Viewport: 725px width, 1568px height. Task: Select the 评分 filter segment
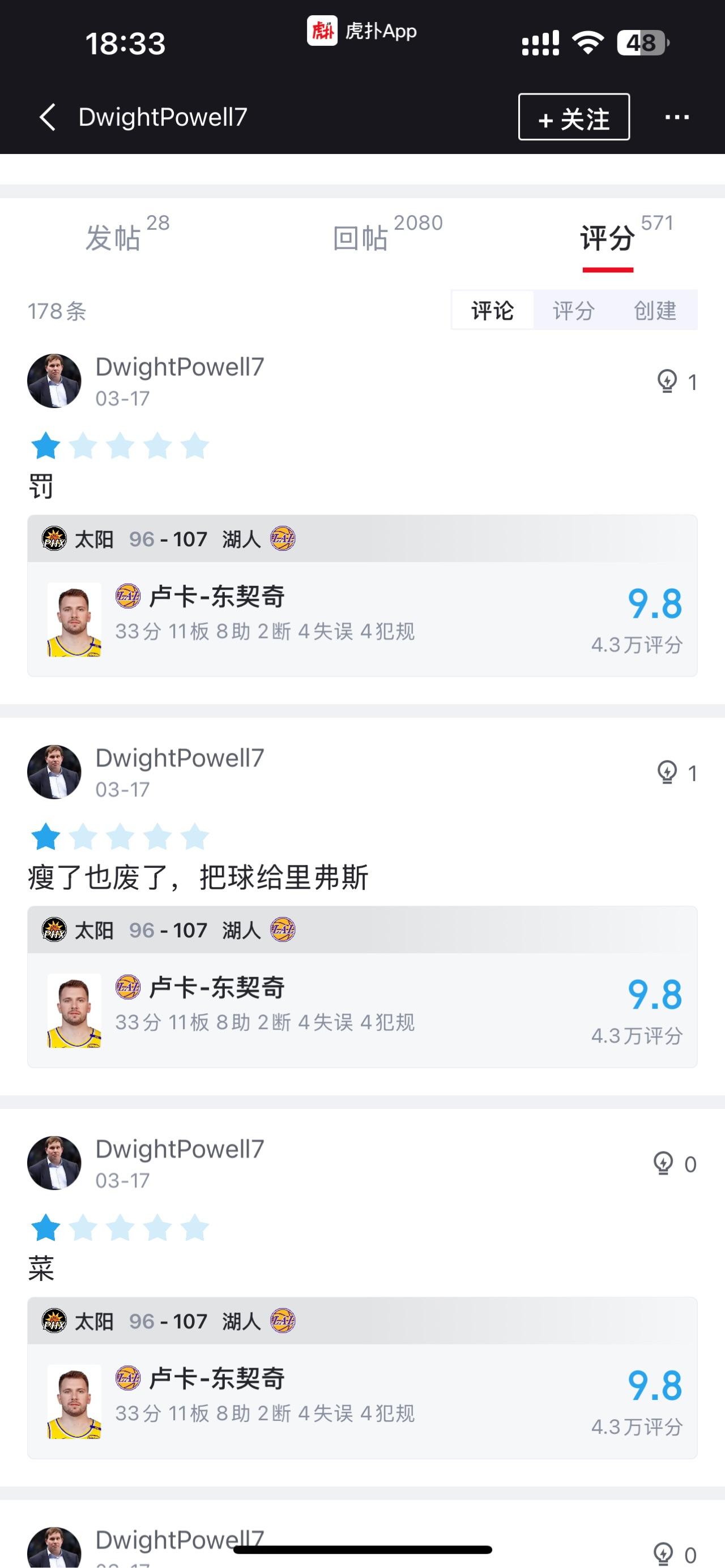coord(573,310)
